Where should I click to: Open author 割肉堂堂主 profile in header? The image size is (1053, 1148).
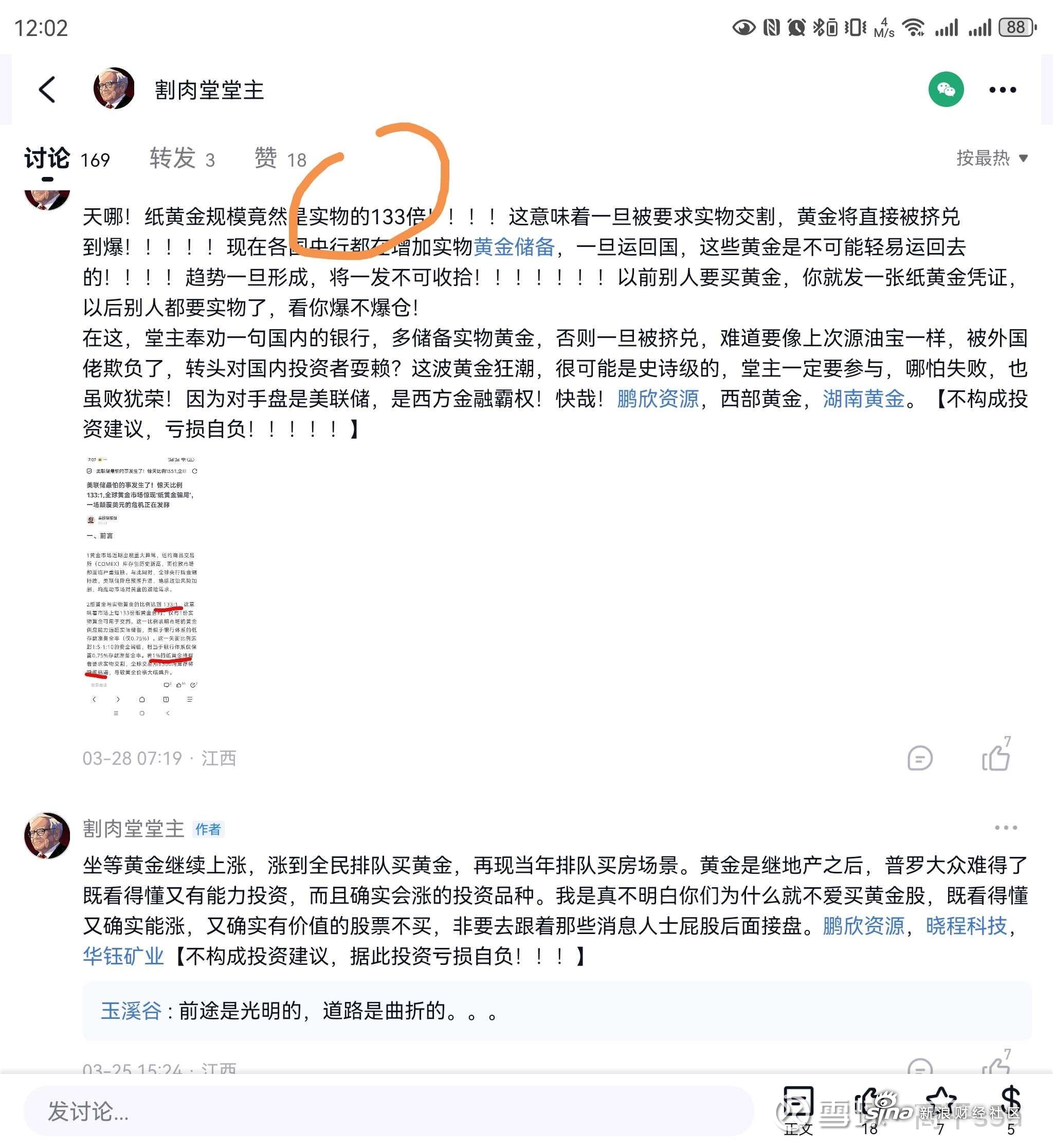209,90
